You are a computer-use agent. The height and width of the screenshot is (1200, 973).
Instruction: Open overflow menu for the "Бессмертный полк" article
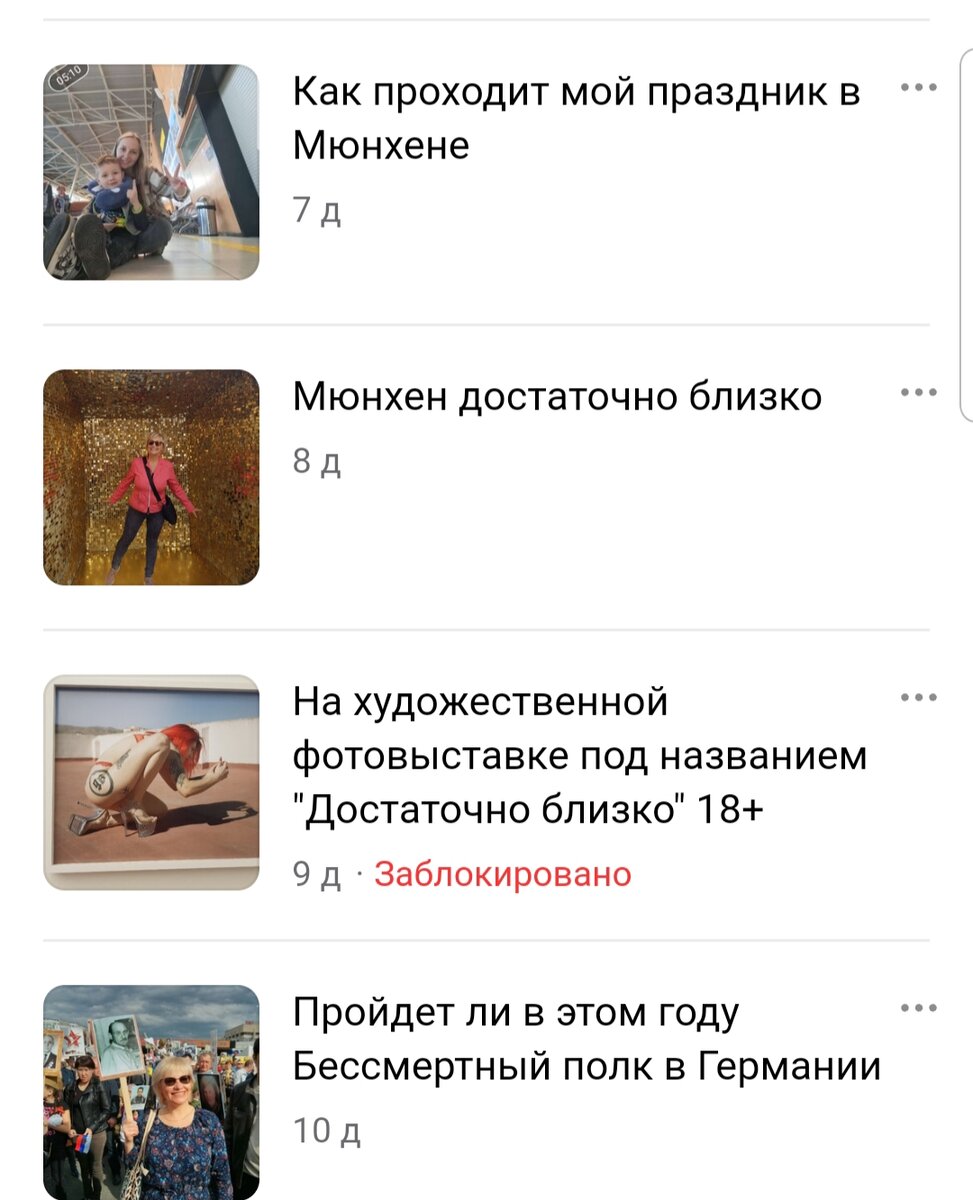tap(918, 1008)
